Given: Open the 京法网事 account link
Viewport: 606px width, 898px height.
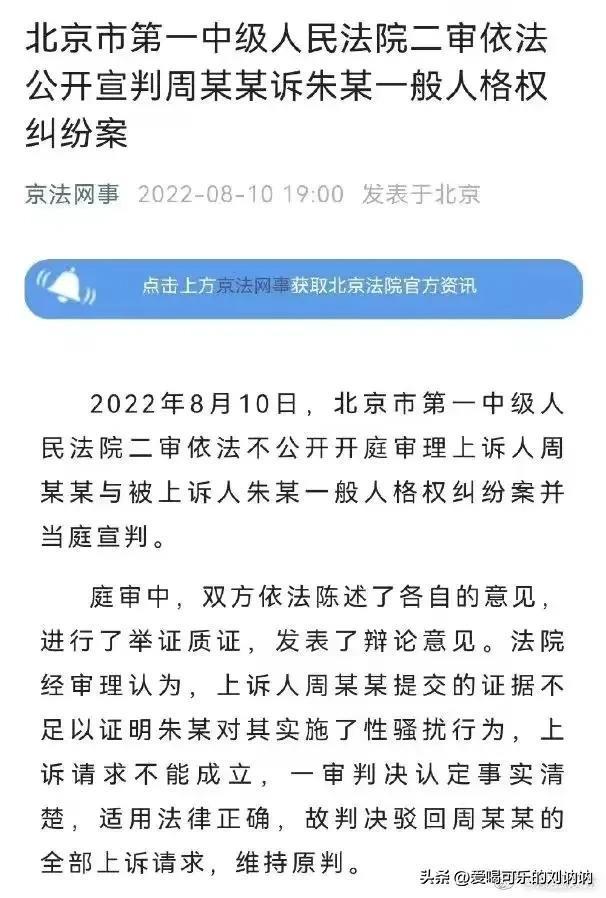Looking at the screenshot, I should 72,193.
